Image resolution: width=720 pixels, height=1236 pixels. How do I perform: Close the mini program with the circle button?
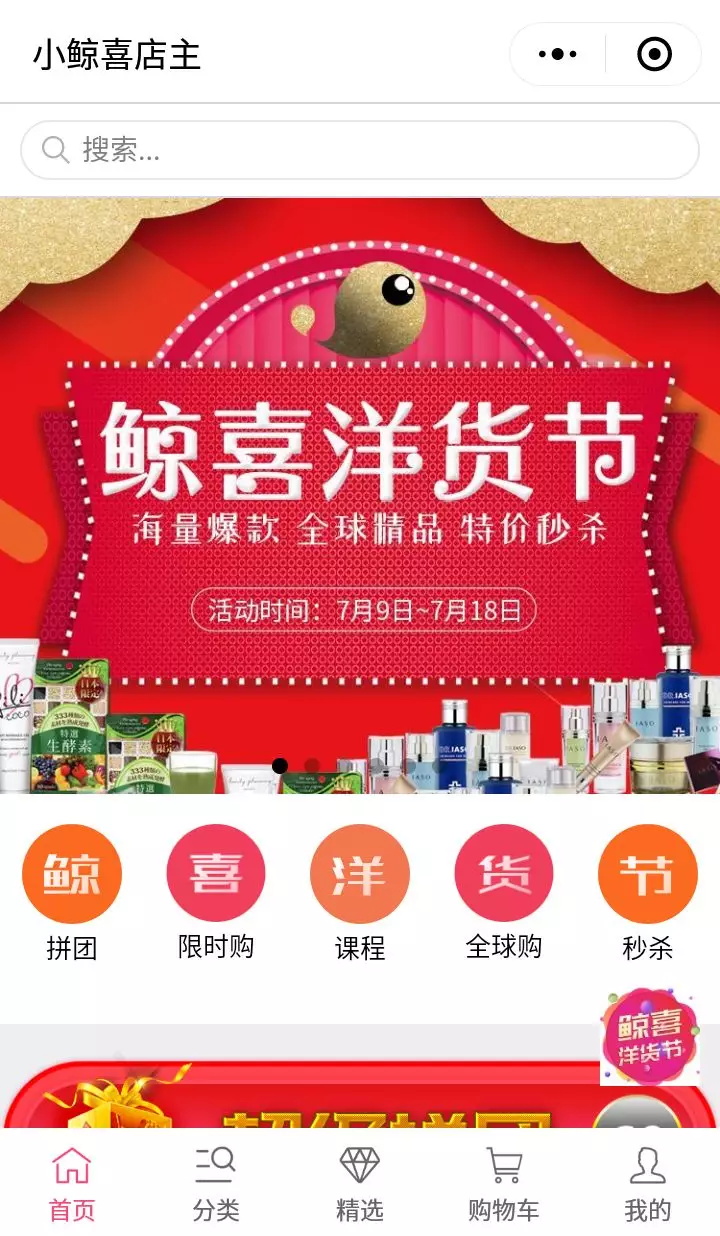(654, 54)
